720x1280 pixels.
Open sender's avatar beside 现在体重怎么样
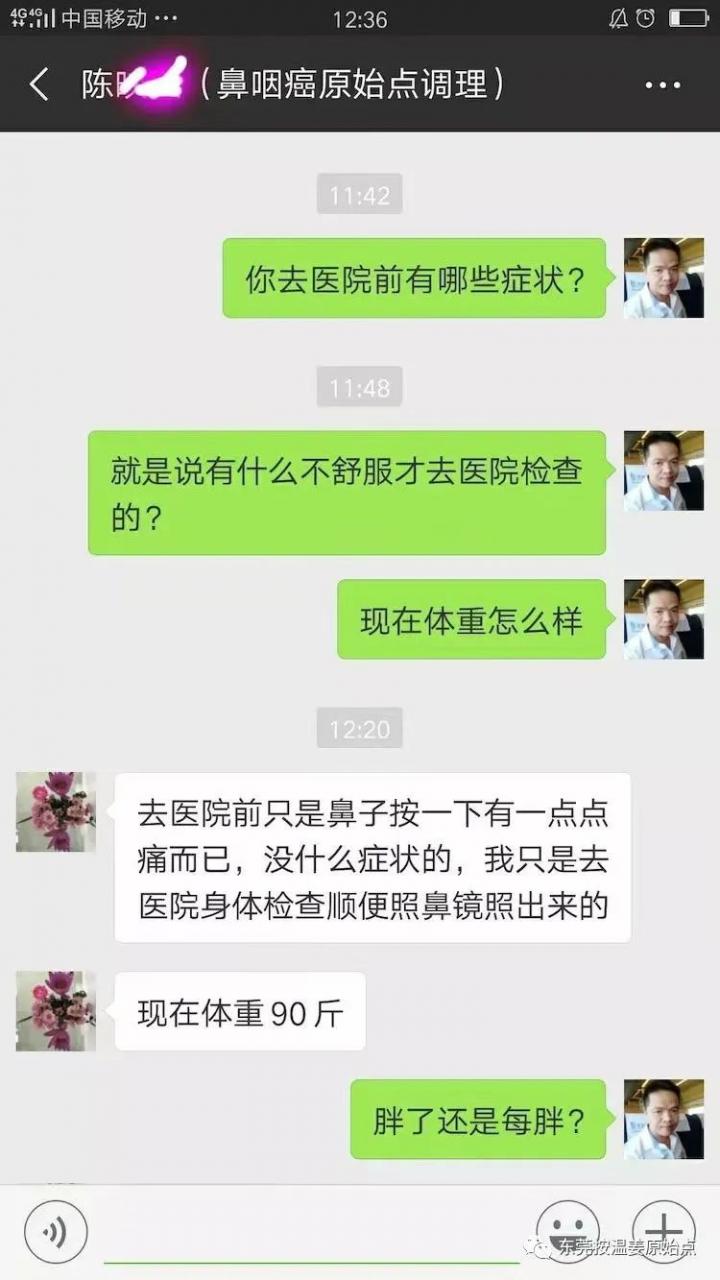[x=664, y=619]
